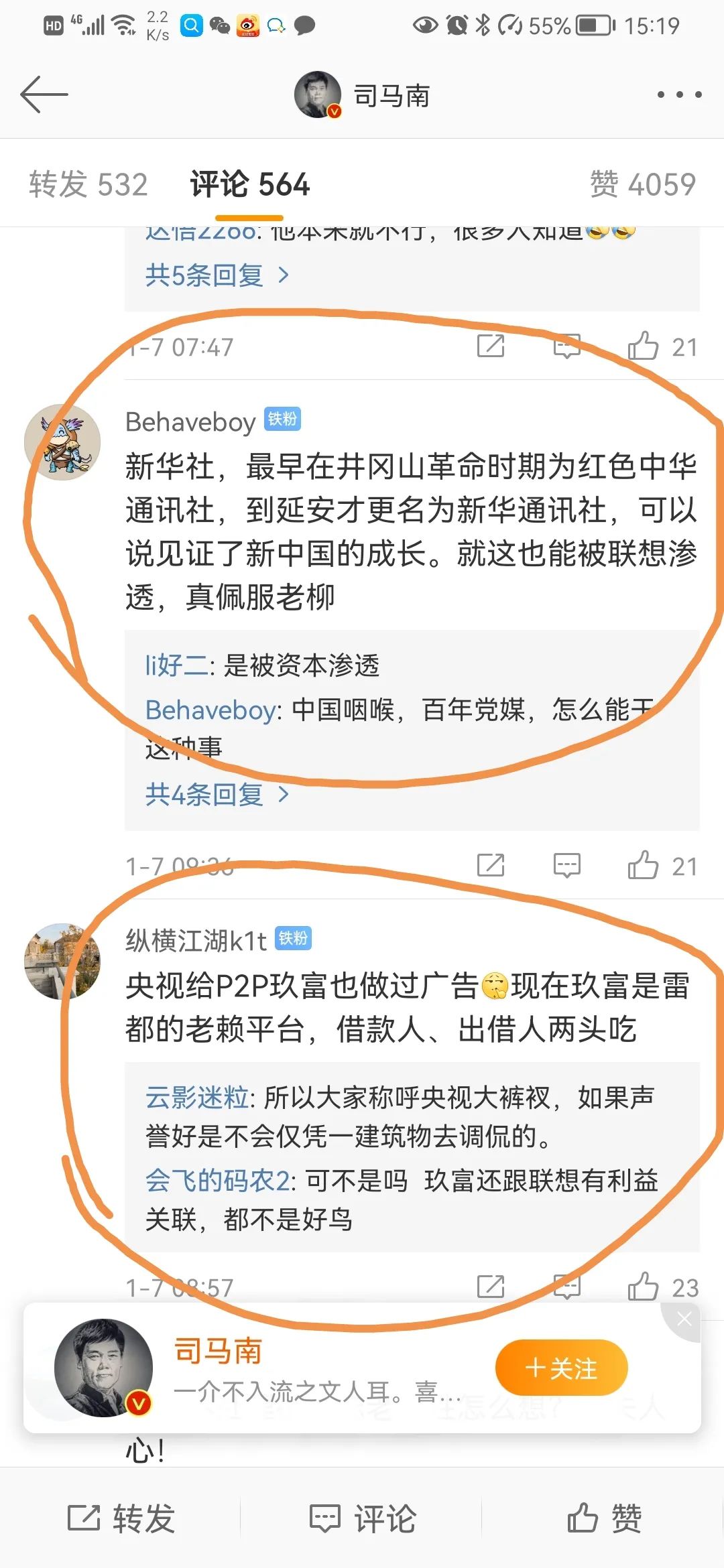Viewport: 724px width, 1568px height.
Task: Open the three-dot overflow menu
Action: (679, 94)
